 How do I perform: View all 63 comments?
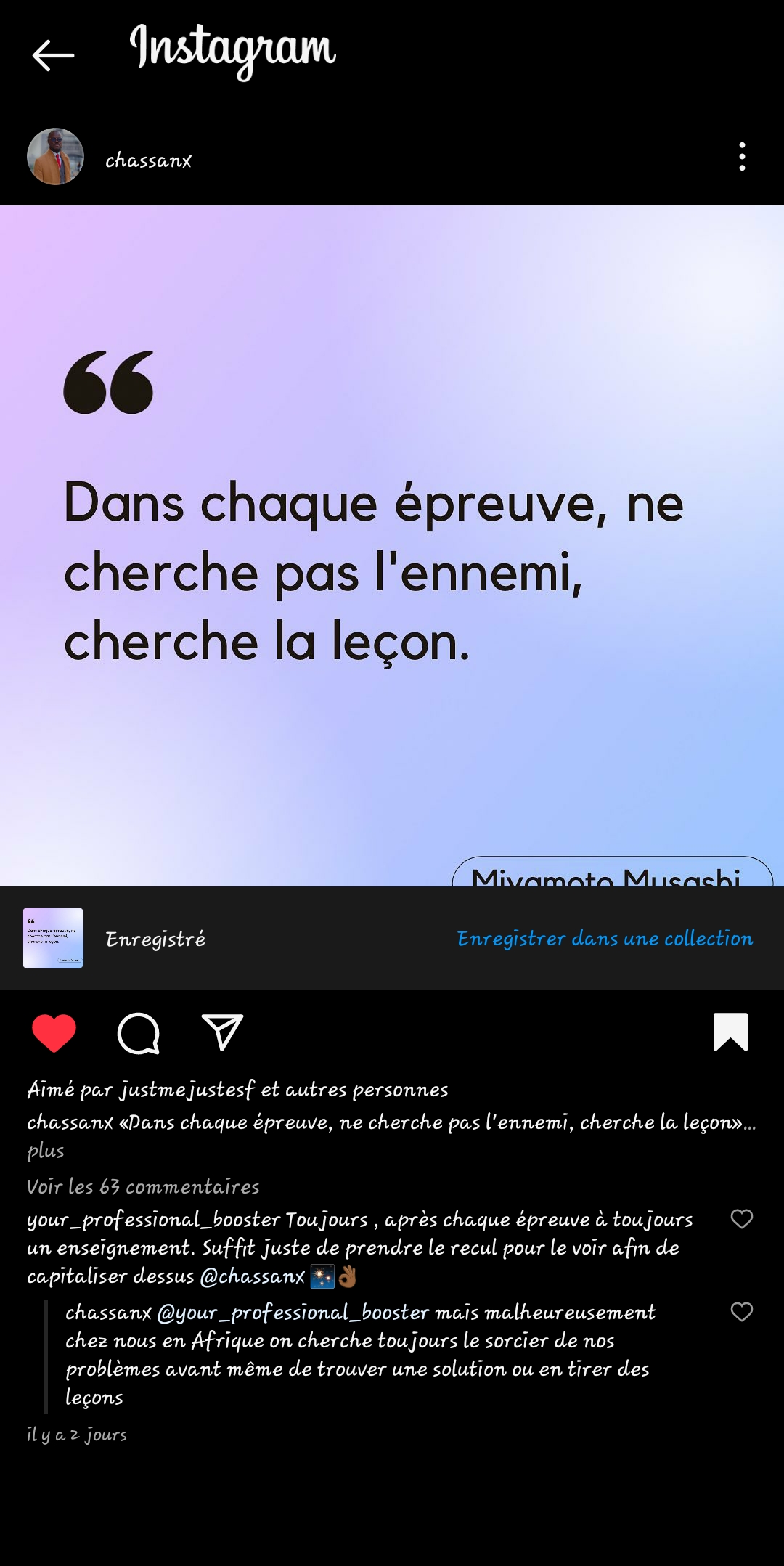click(143, 1187)
